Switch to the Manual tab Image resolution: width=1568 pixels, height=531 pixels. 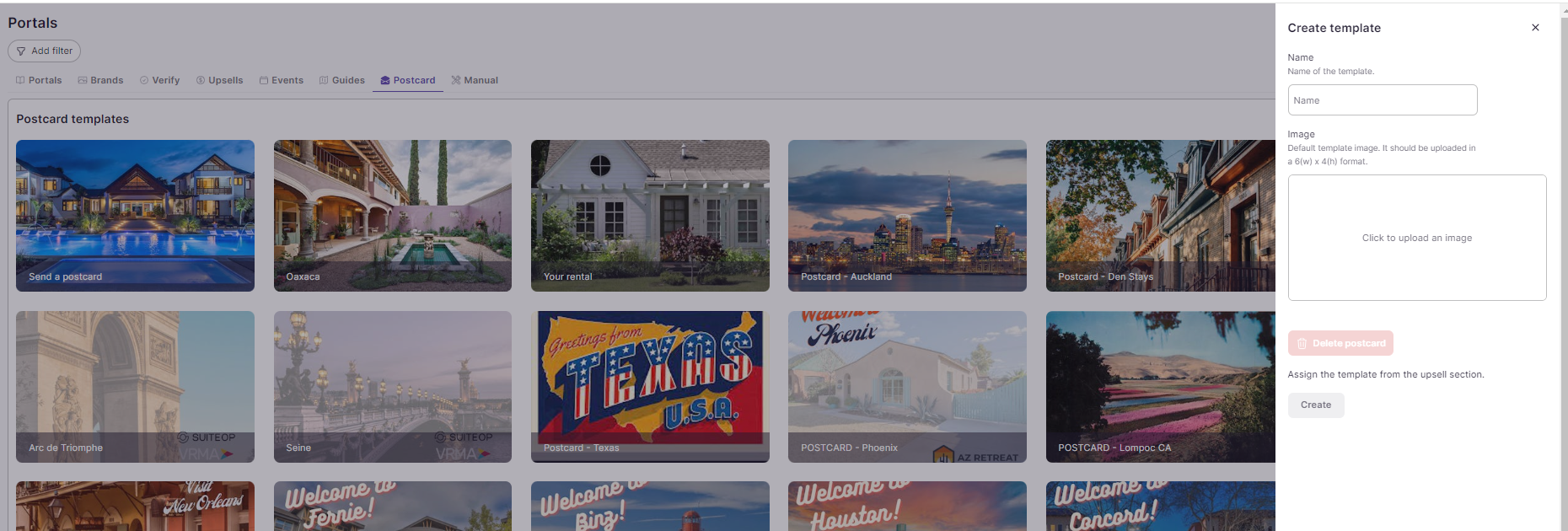475,81
